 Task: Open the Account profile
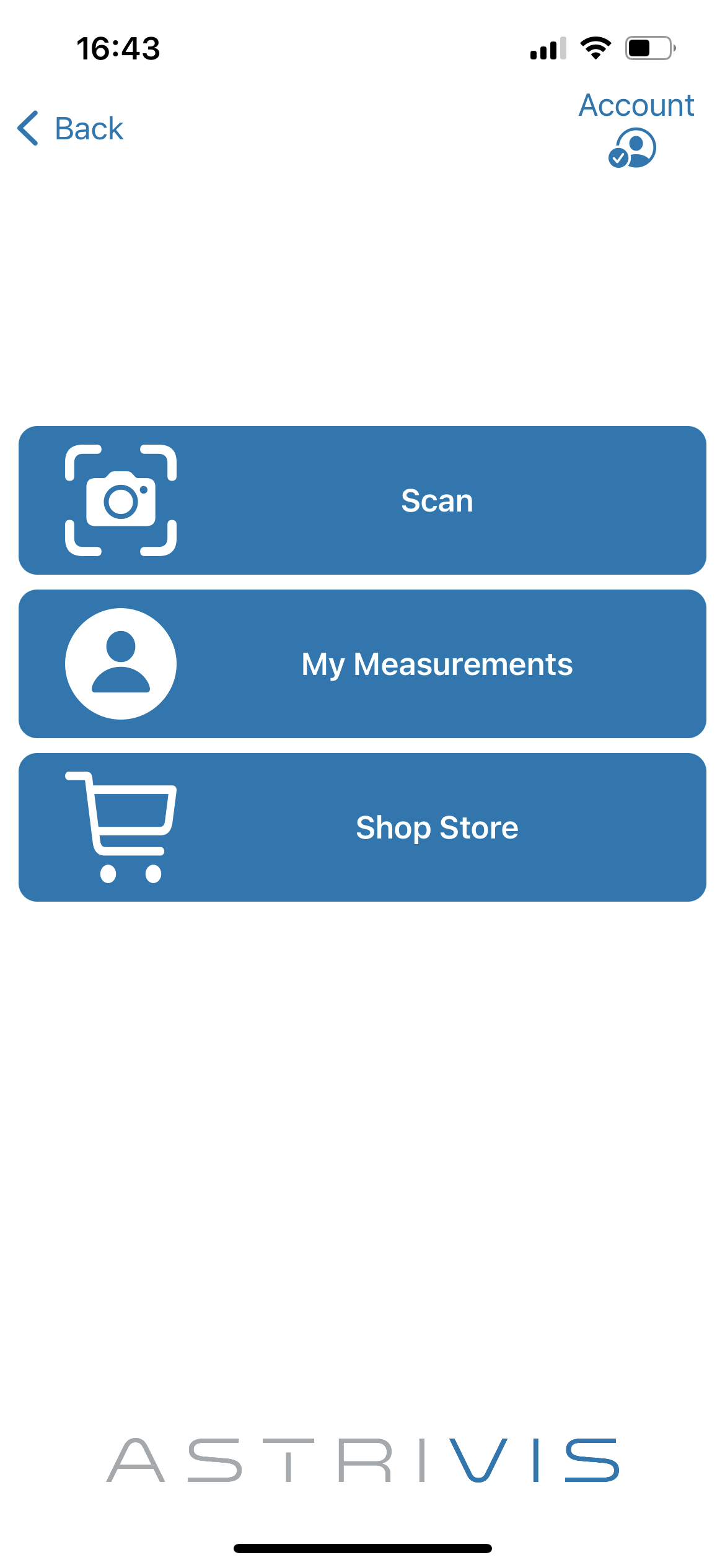coord(636,129)
